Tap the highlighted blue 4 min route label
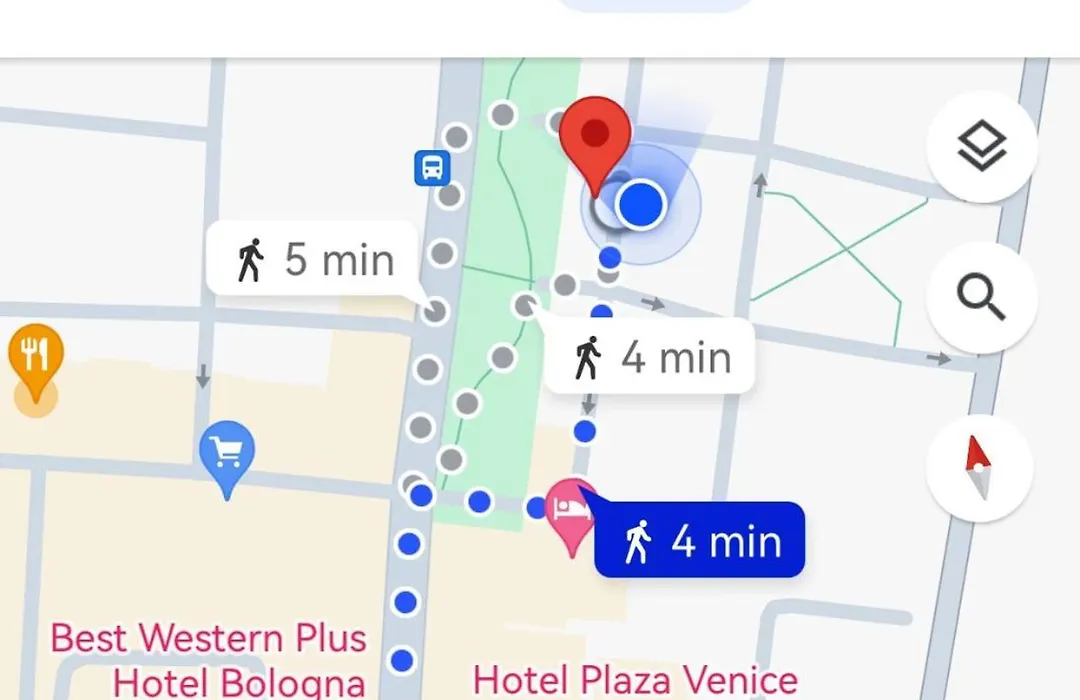 (700, 541)
